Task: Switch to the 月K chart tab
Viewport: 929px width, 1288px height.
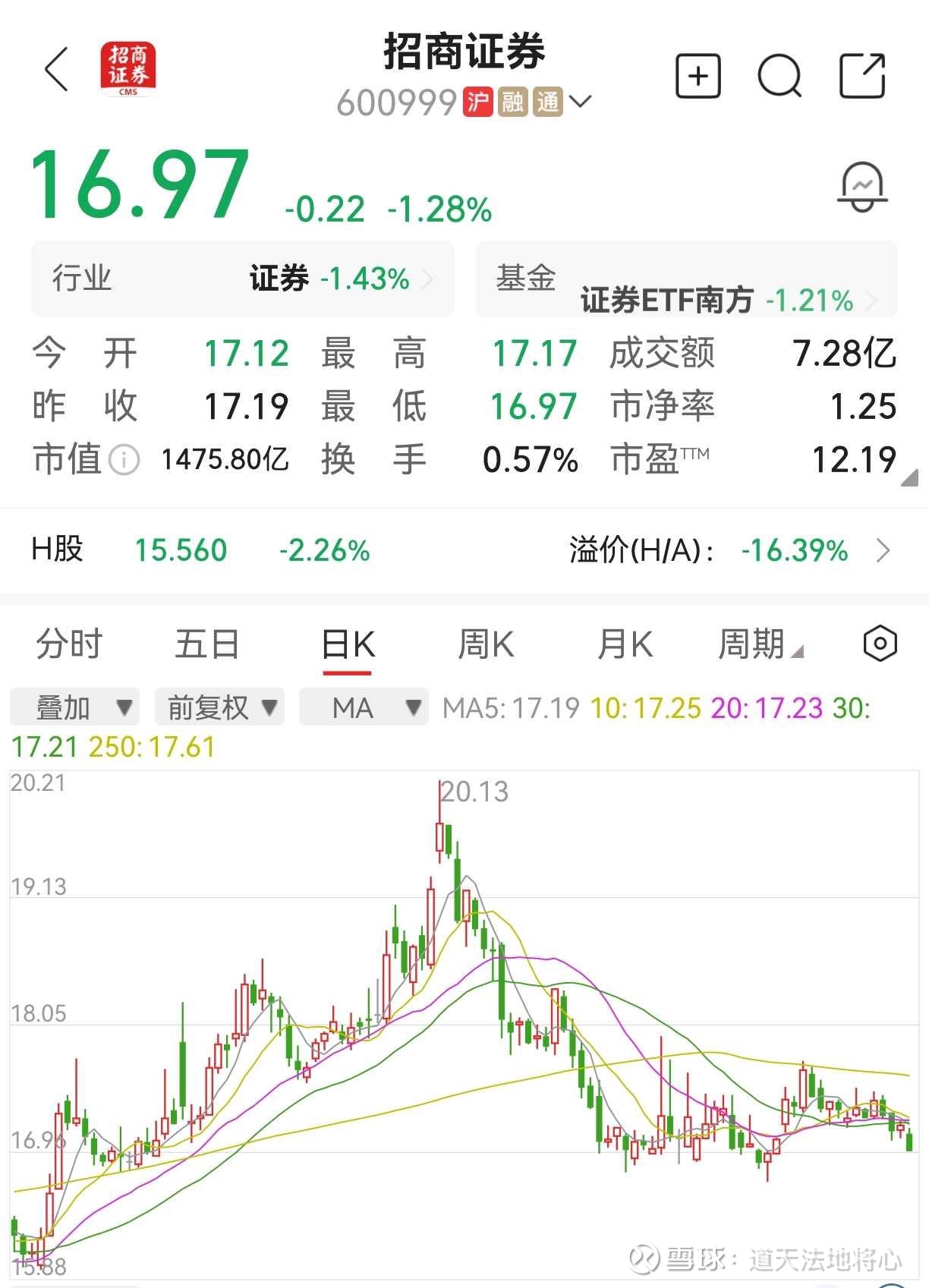Action: click(x=625, y=645)
